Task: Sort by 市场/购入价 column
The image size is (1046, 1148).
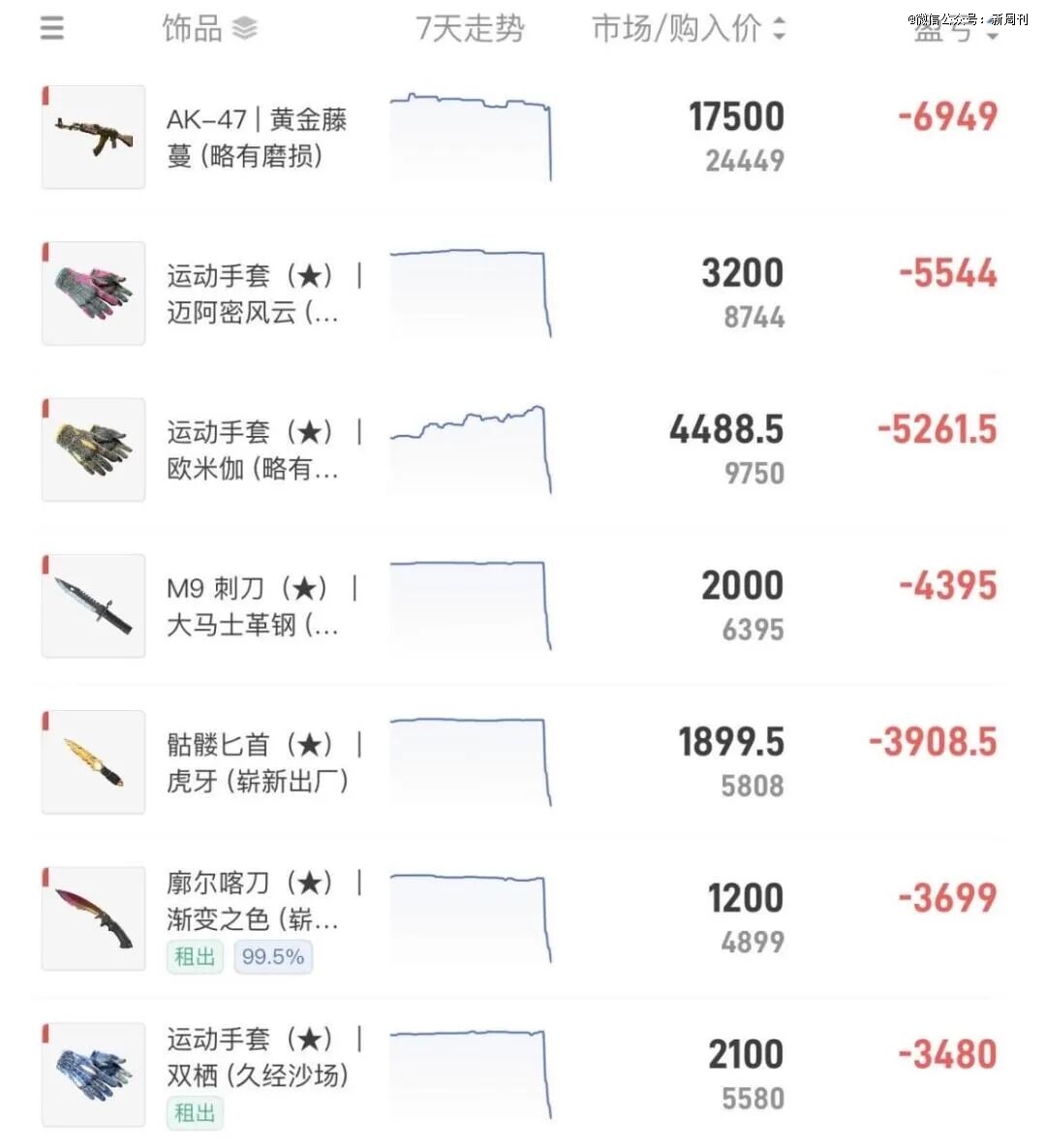Action: [688, 29]
